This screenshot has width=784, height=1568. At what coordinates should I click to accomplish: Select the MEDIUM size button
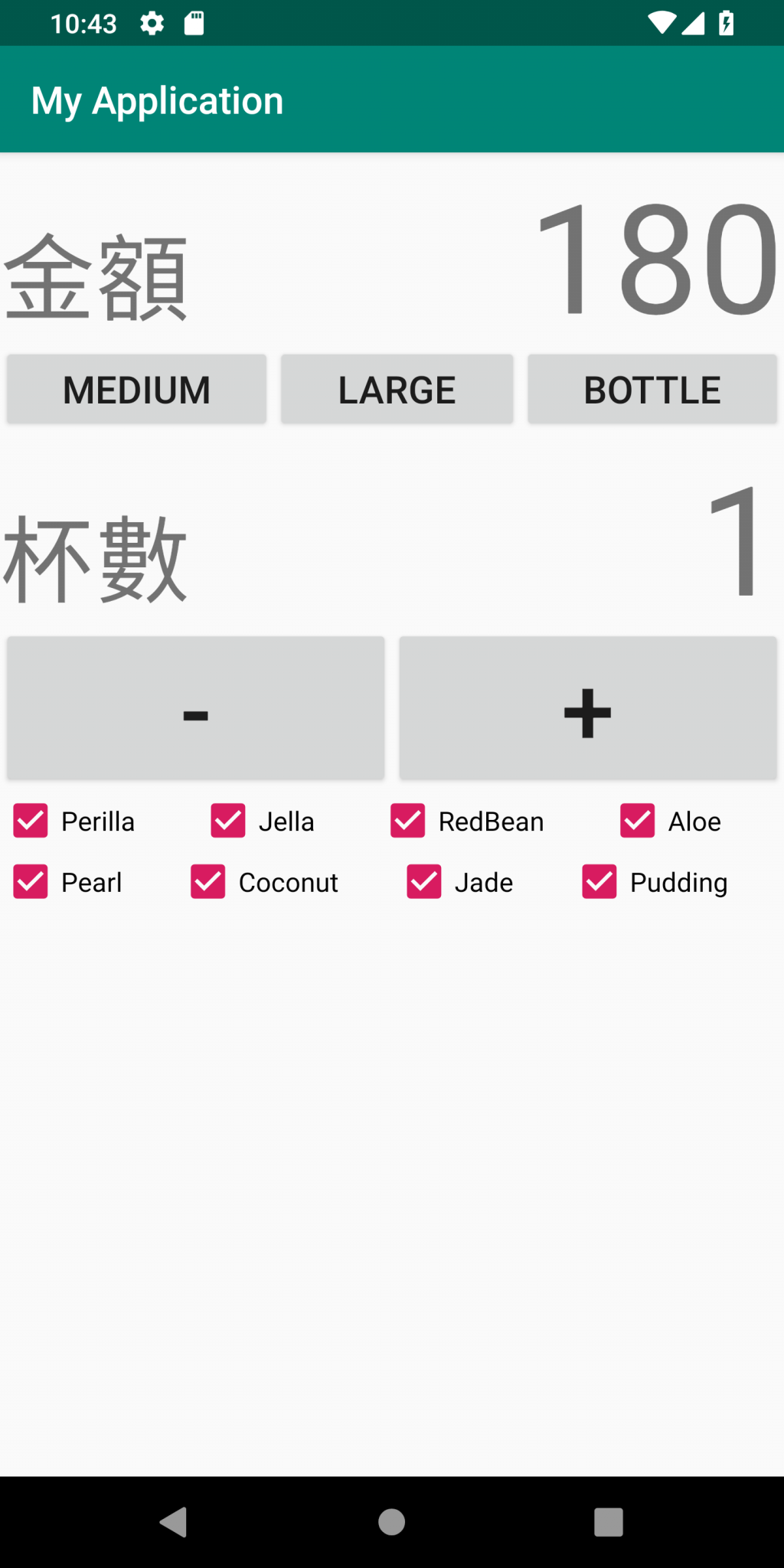[x=136, y=389]
